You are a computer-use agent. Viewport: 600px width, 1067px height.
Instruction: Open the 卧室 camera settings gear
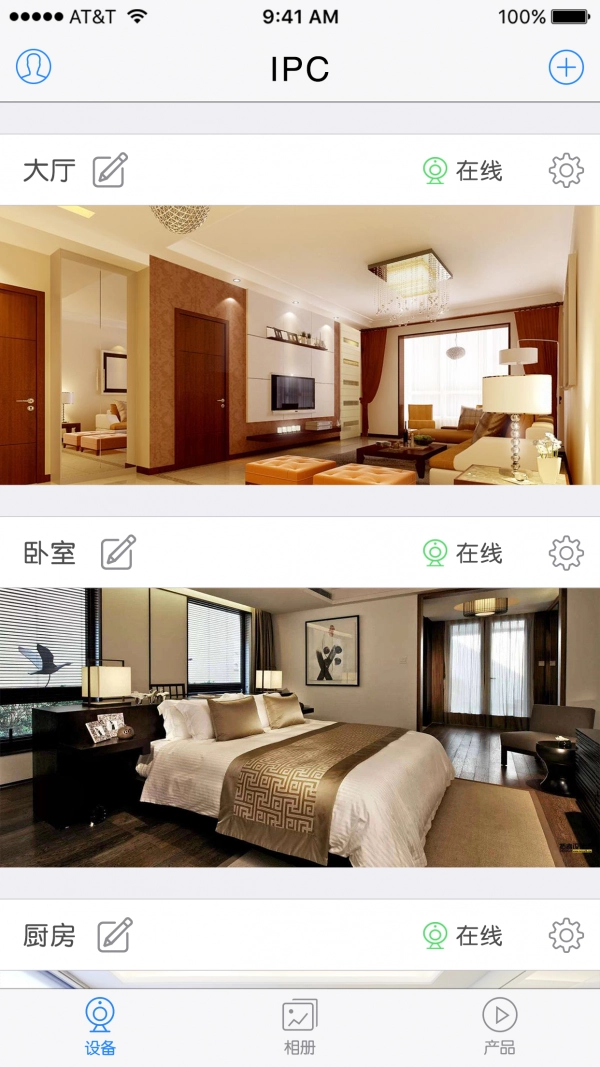[566, 553]
